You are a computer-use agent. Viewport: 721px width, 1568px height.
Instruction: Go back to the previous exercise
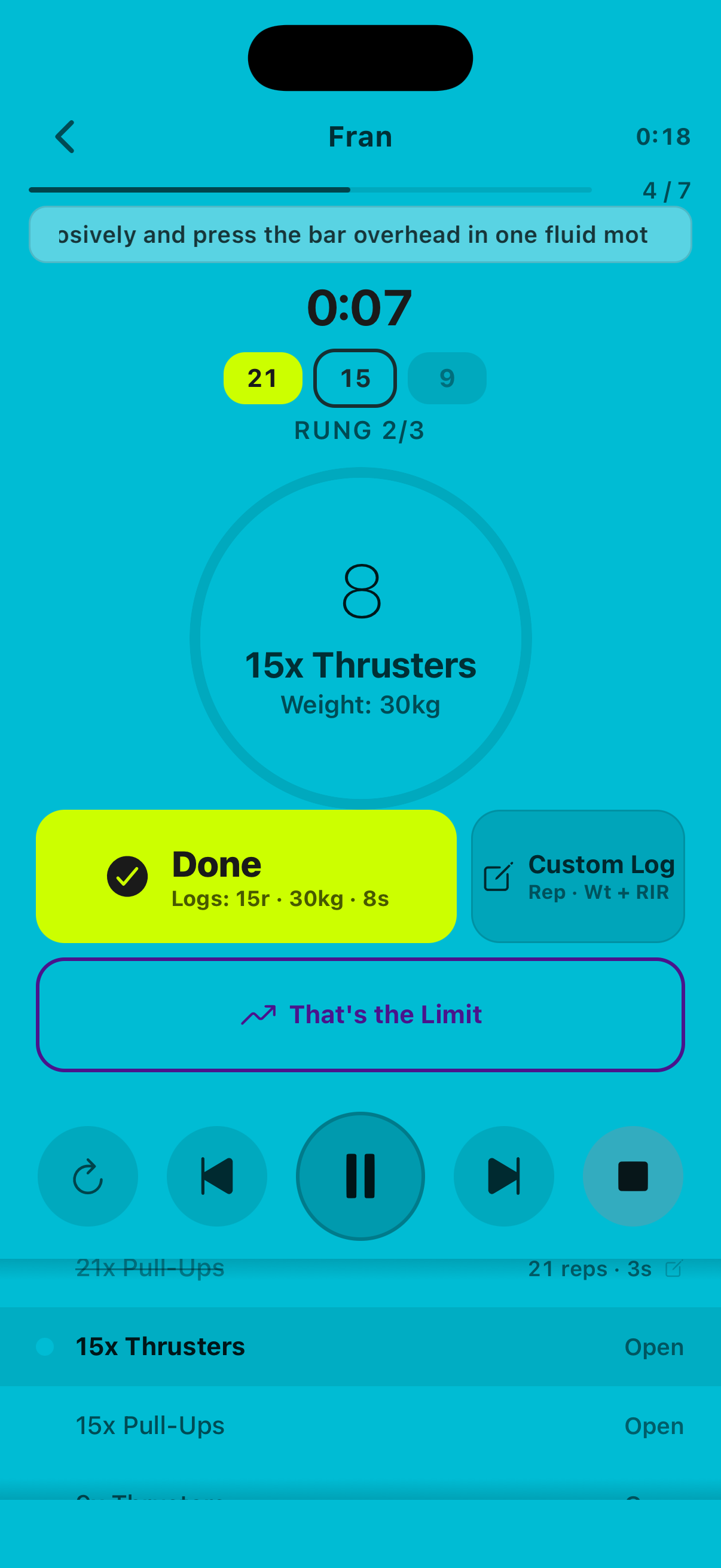tap(217, 1176)
